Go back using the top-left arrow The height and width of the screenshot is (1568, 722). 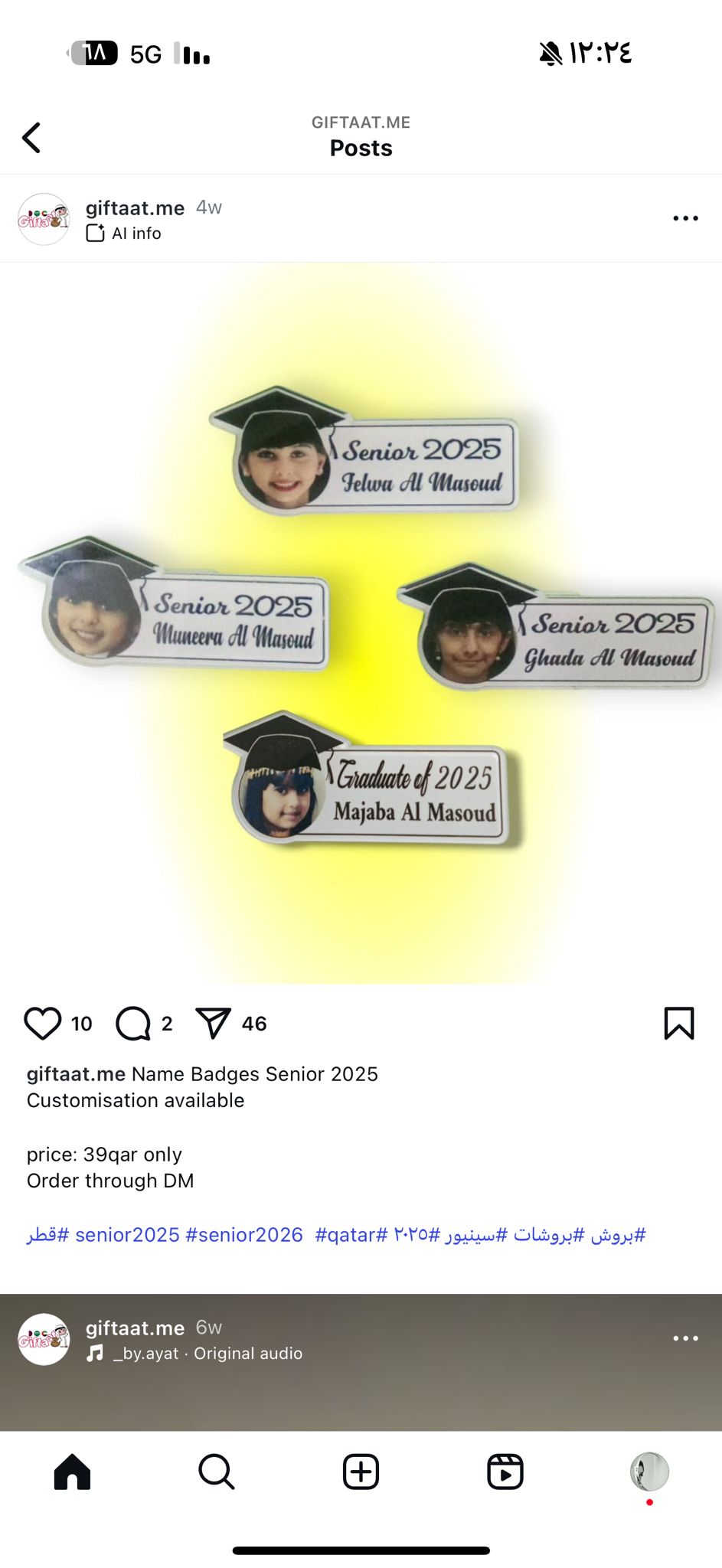(x=31, y=138)
